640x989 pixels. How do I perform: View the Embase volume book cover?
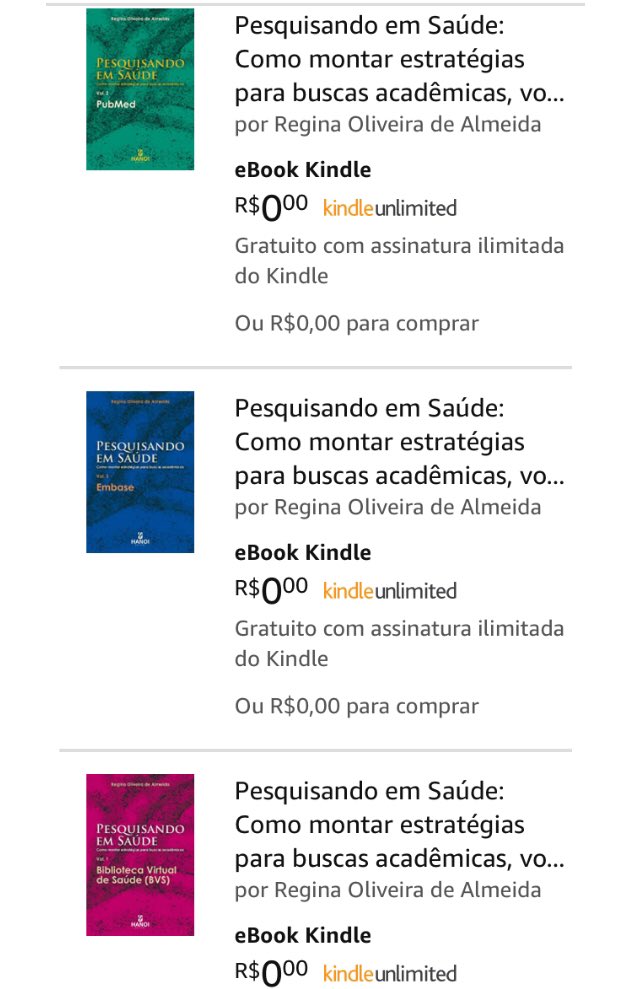point(140,472)
